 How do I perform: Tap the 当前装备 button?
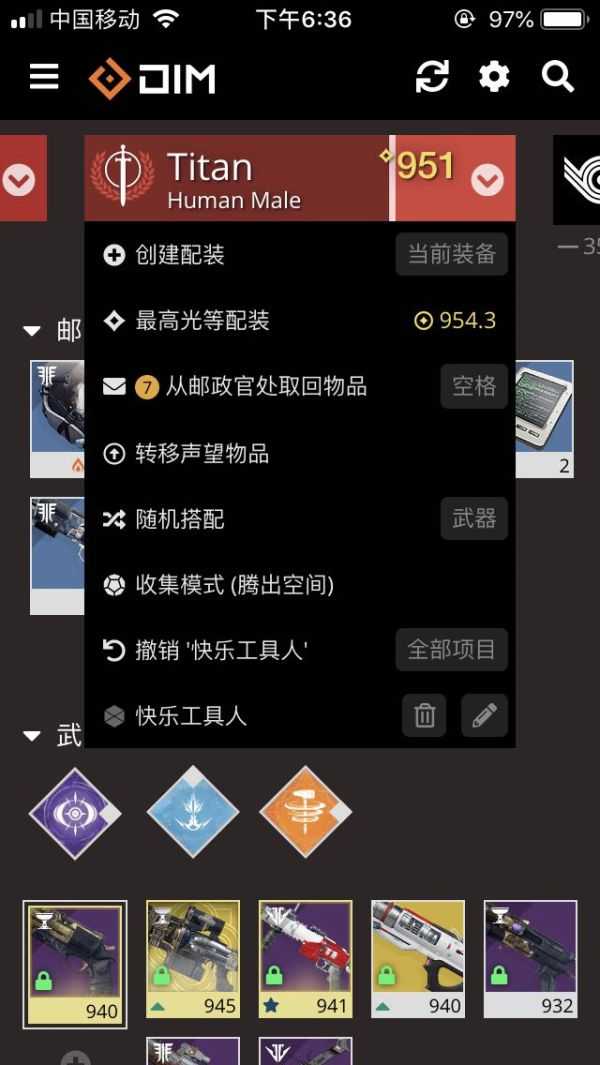(x=451, y=255)
